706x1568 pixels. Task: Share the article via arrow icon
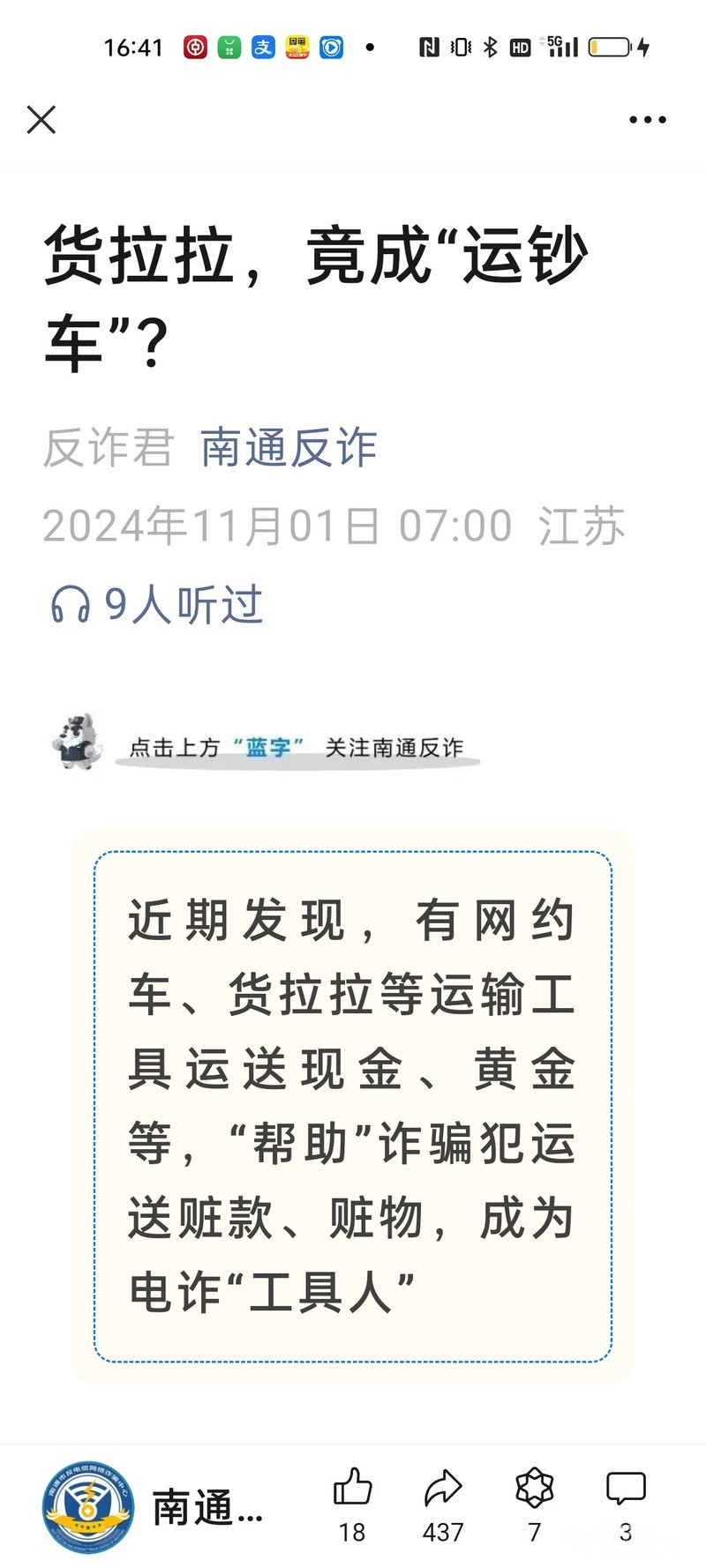click(443, 1489)
